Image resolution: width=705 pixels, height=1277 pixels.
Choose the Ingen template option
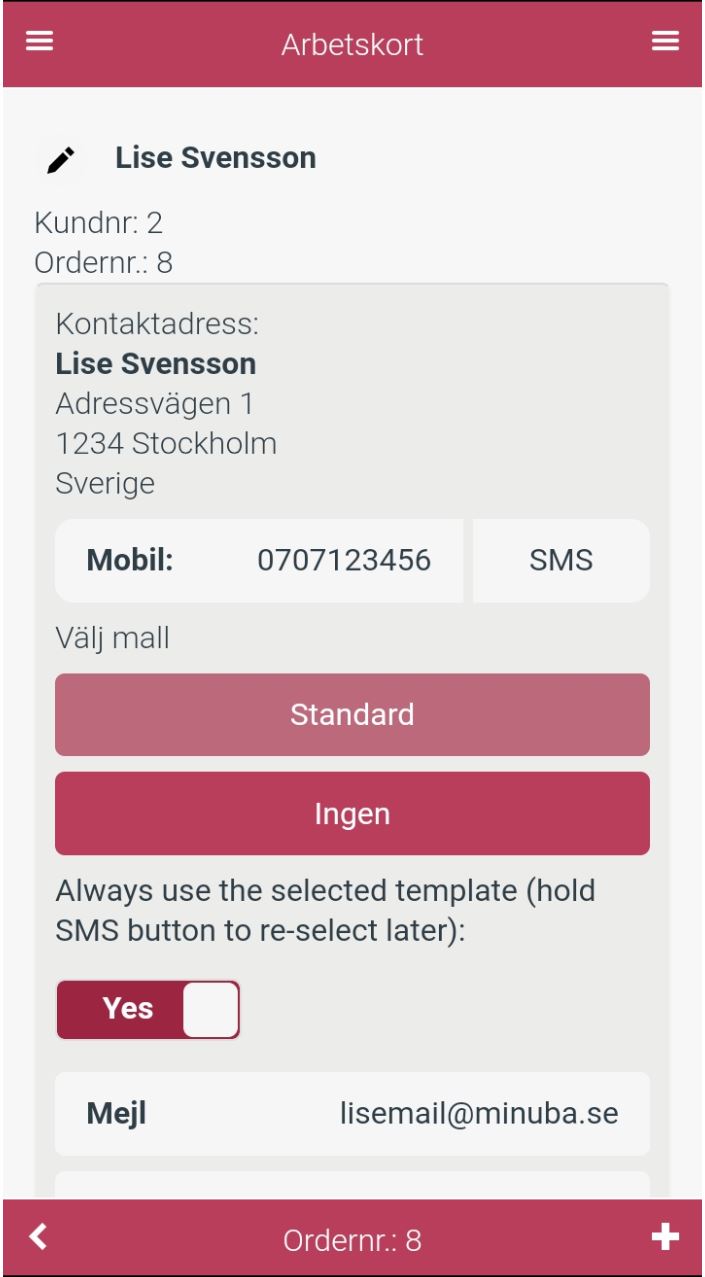point(352,814)
